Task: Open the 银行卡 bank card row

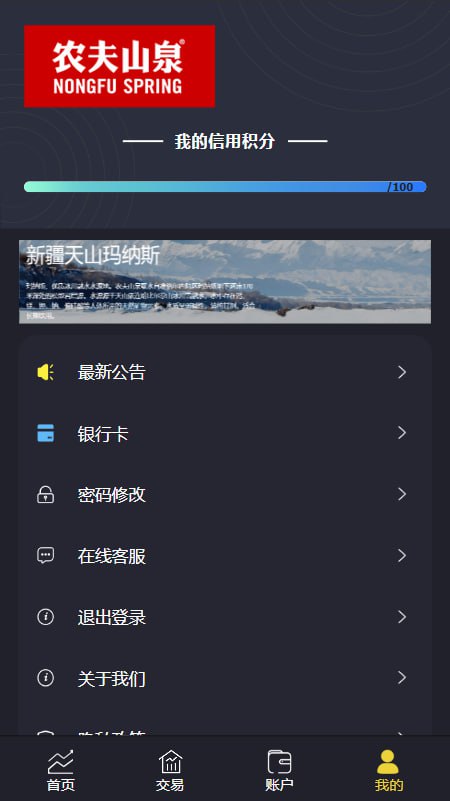Action: (x=225, y=434)
